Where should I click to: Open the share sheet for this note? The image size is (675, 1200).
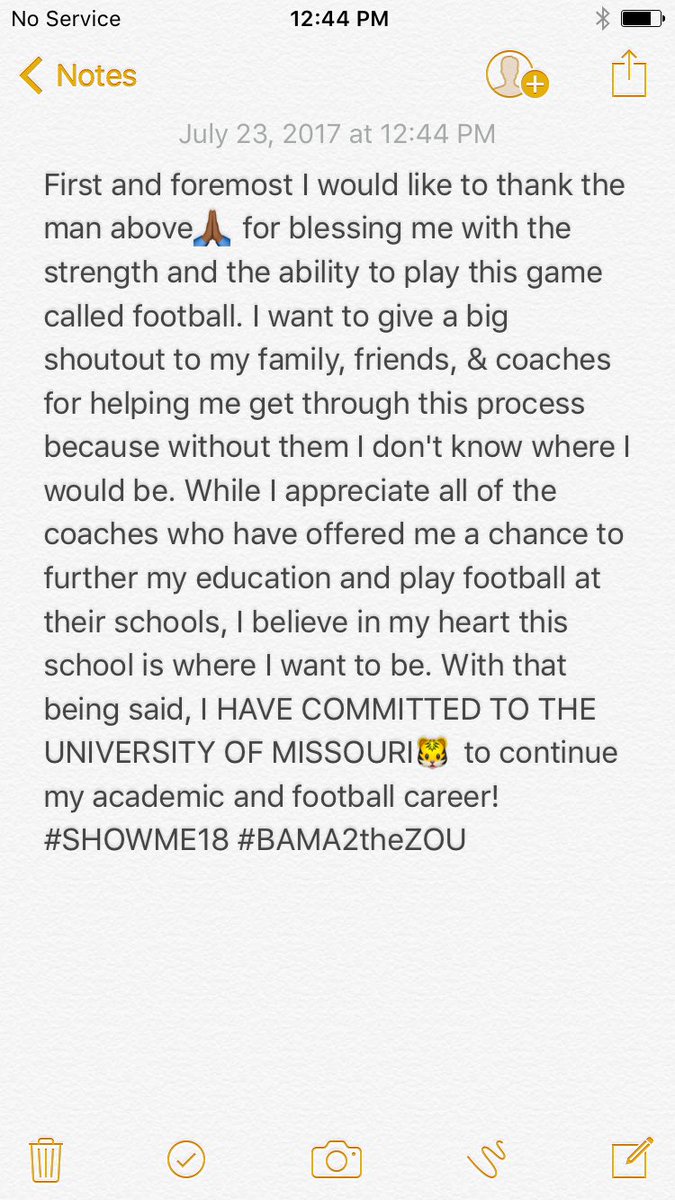[629, 75]
